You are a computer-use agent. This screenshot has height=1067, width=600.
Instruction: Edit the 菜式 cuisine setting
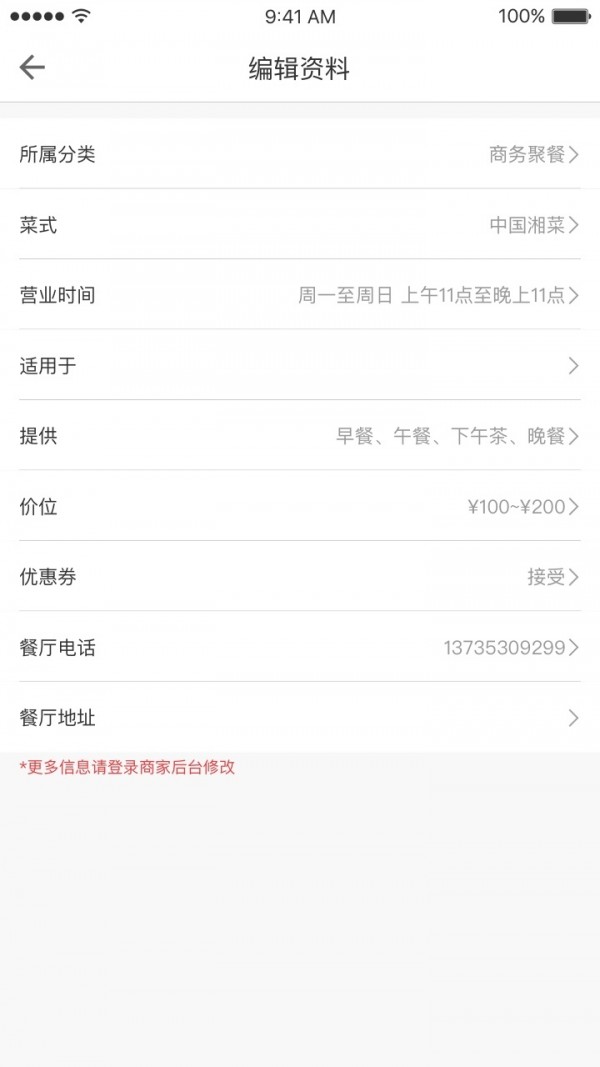coord(300,225)
